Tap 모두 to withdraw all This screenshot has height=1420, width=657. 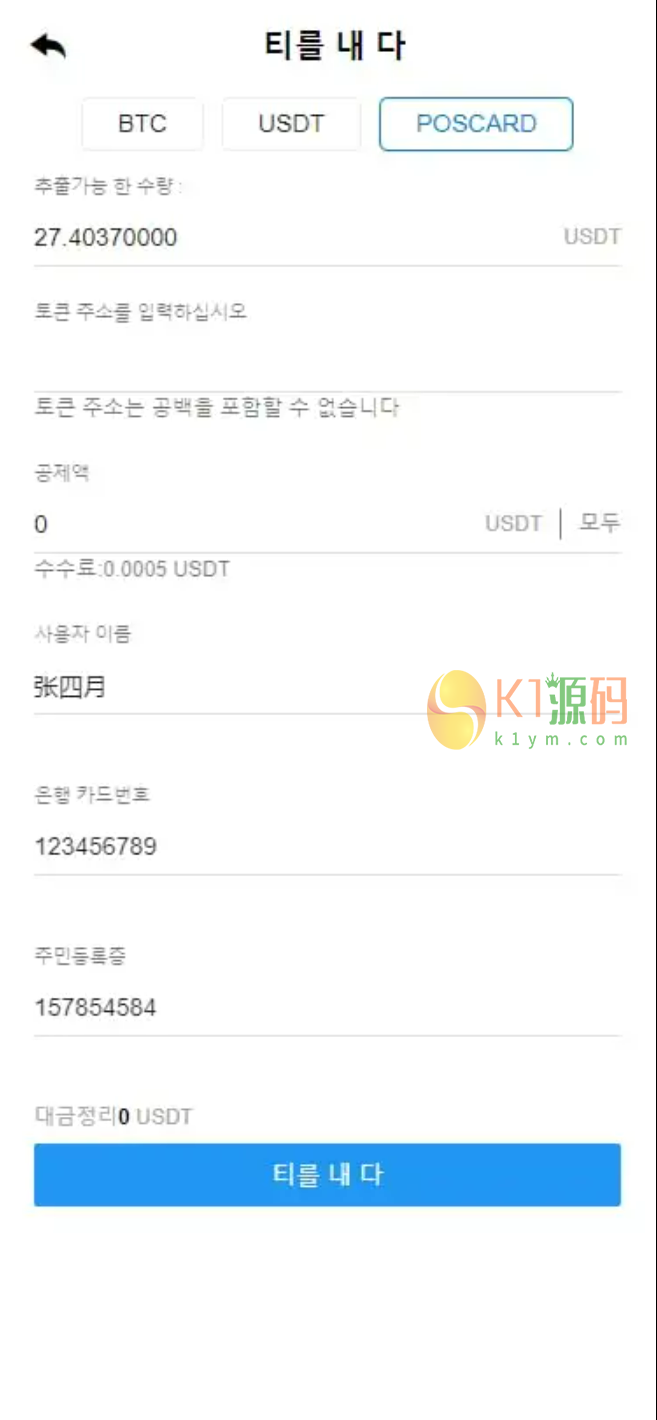coord(600,523)
